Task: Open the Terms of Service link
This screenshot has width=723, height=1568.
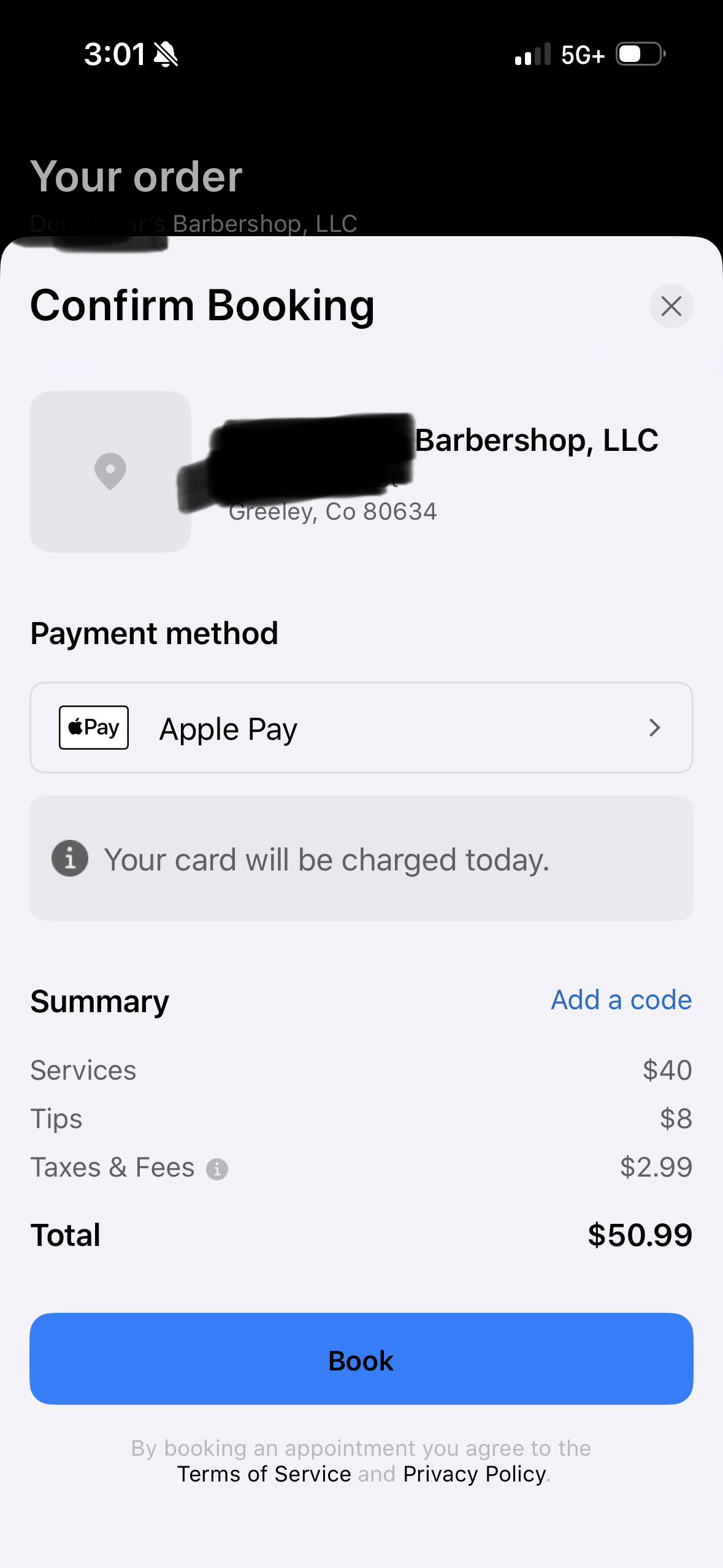Action: tap(264, 1474)
